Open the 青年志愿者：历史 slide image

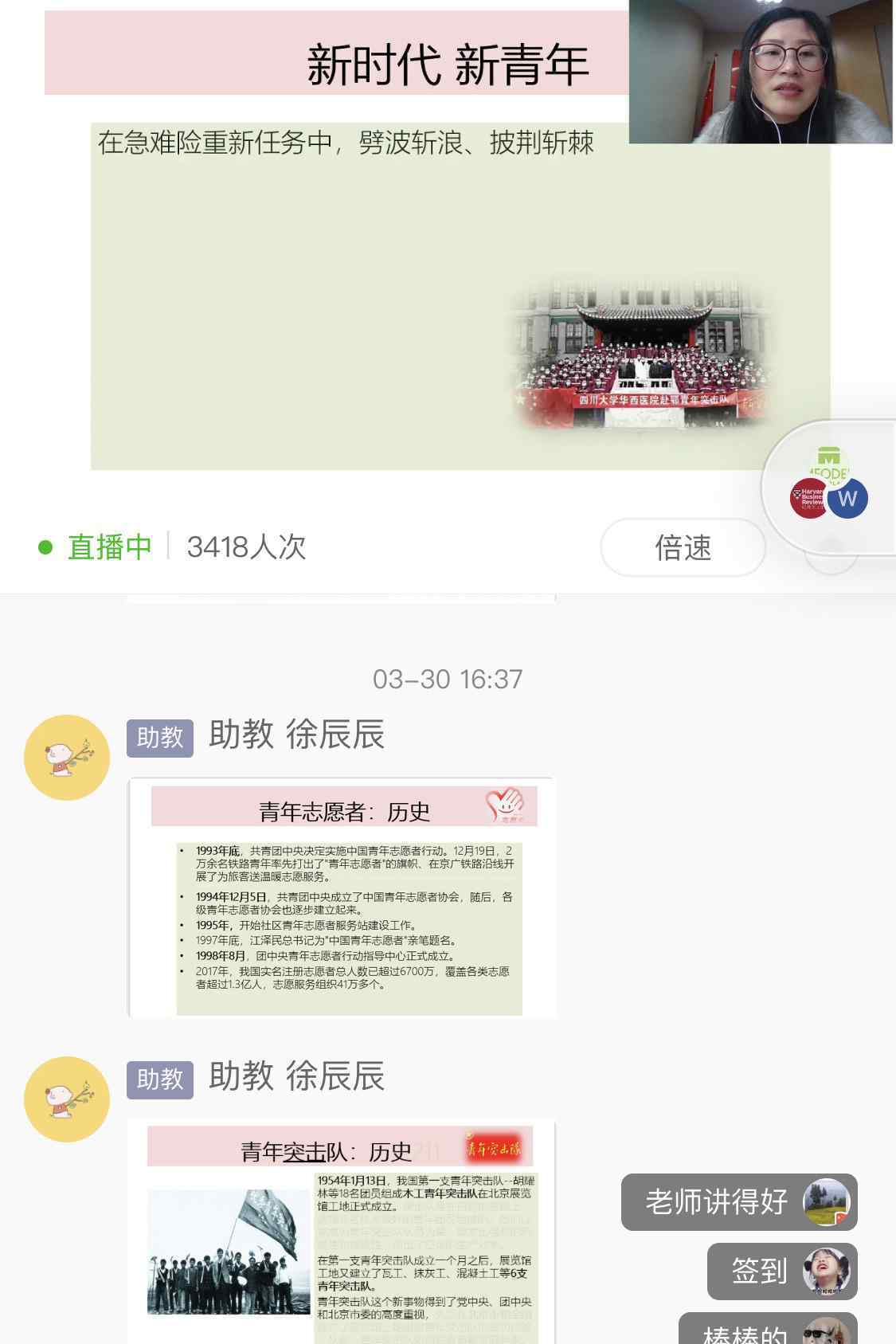342,897
